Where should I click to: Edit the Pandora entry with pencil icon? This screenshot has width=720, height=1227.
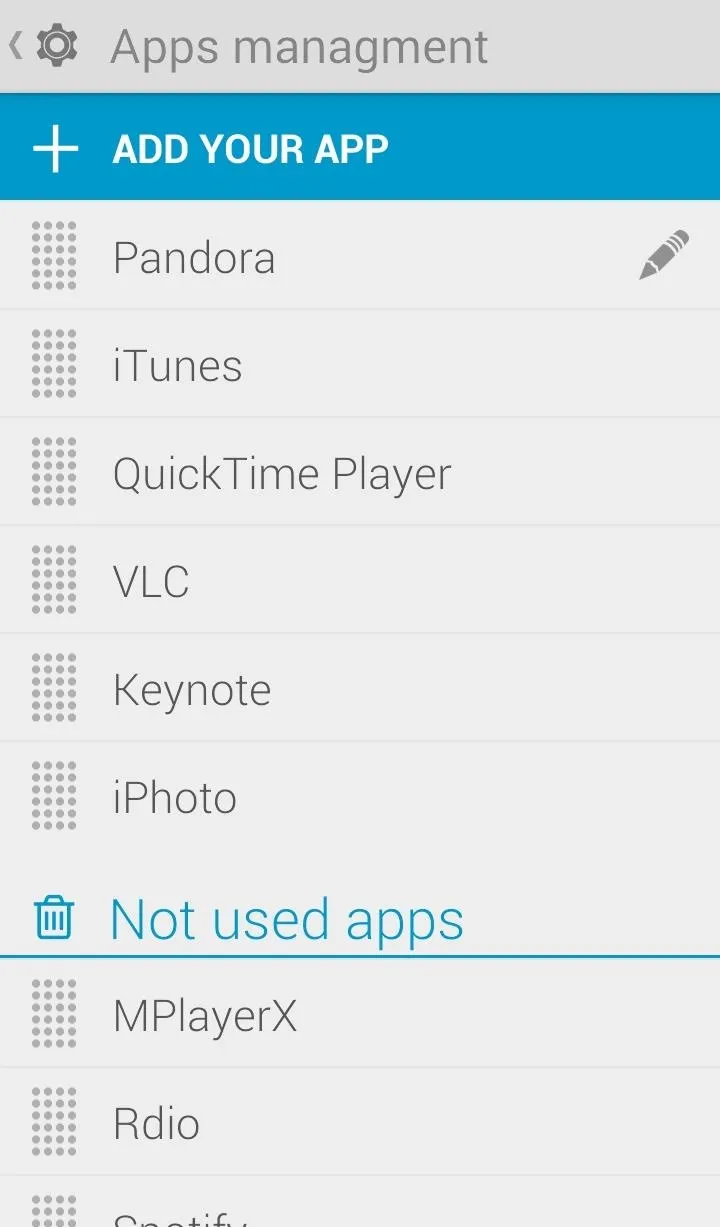pos(664,255)
